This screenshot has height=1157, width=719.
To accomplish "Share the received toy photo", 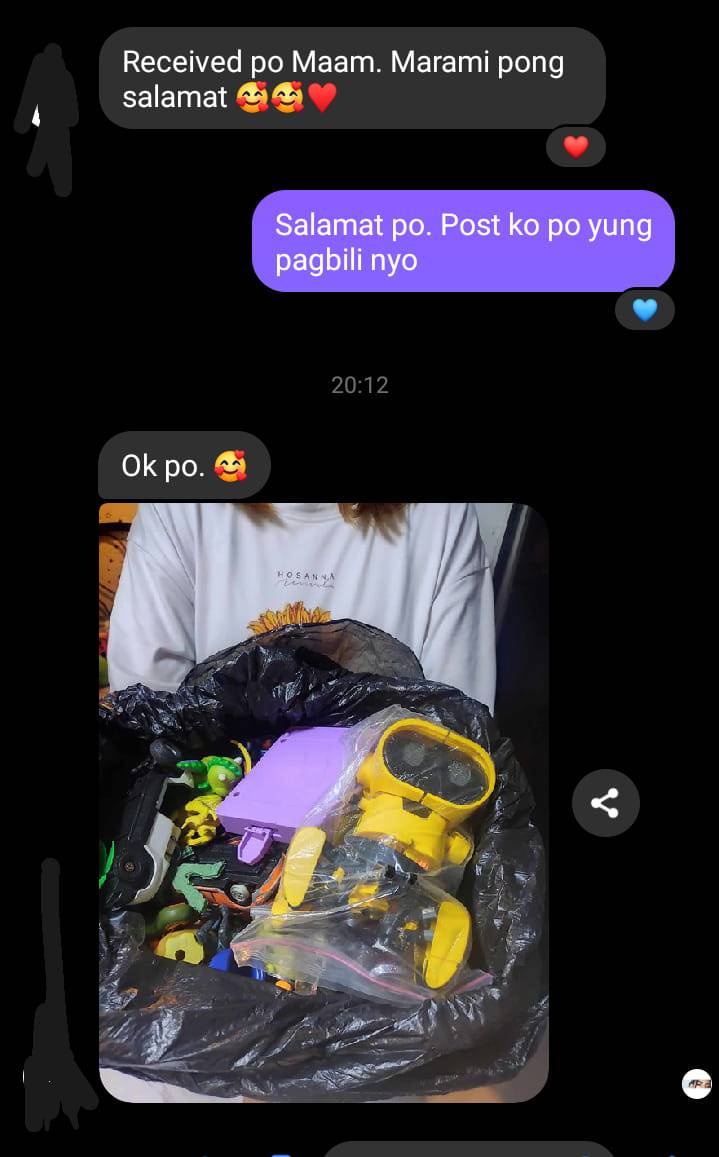I will point(605,802).
